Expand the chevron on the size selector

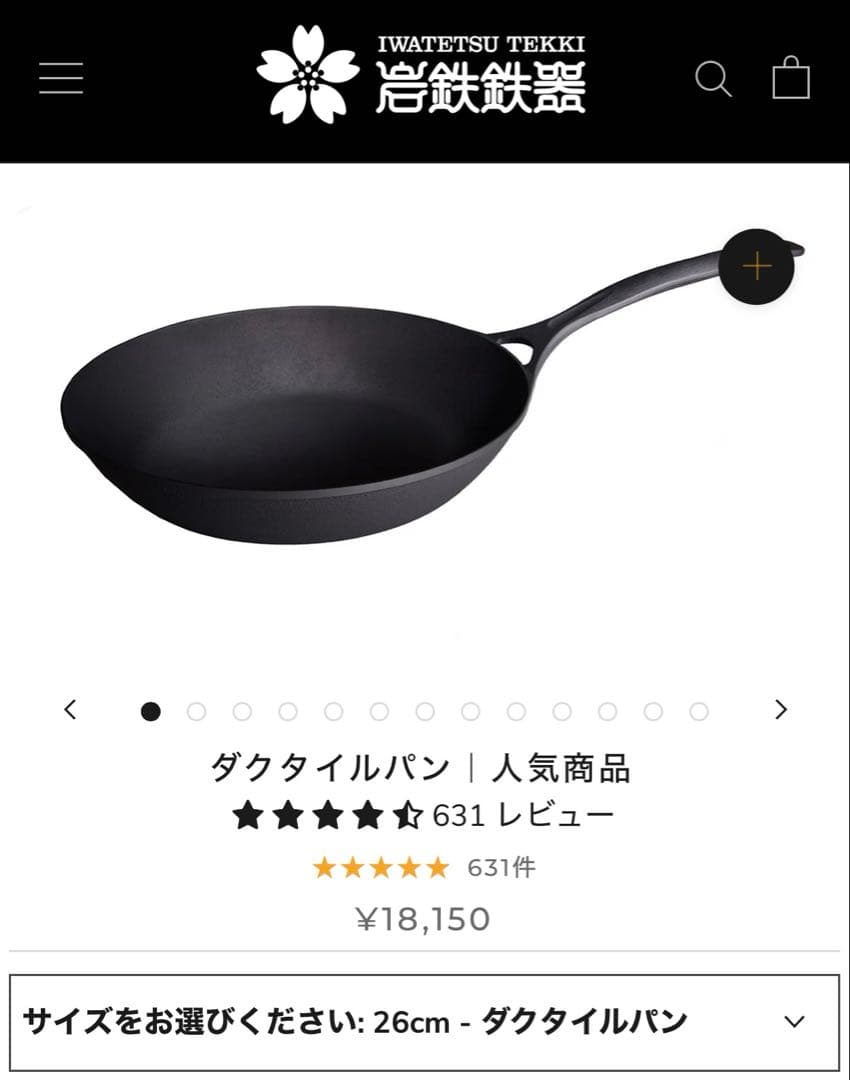click(x=795, y=1023)
